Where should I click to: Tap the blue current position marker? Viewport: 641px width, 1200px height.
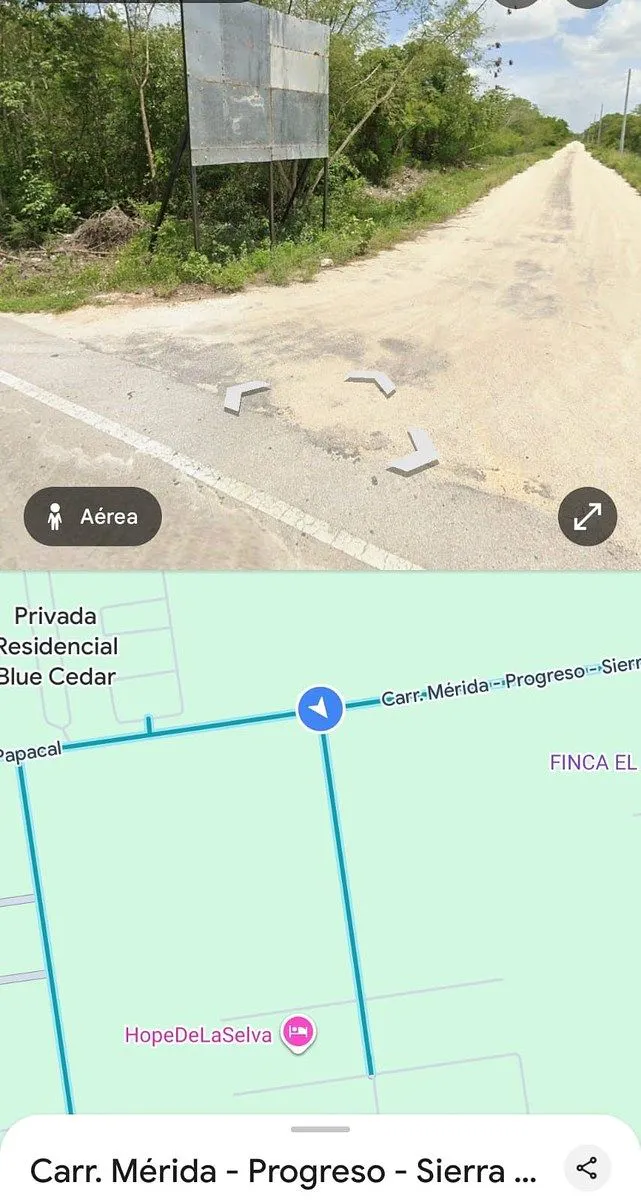[x=320, y=709]
